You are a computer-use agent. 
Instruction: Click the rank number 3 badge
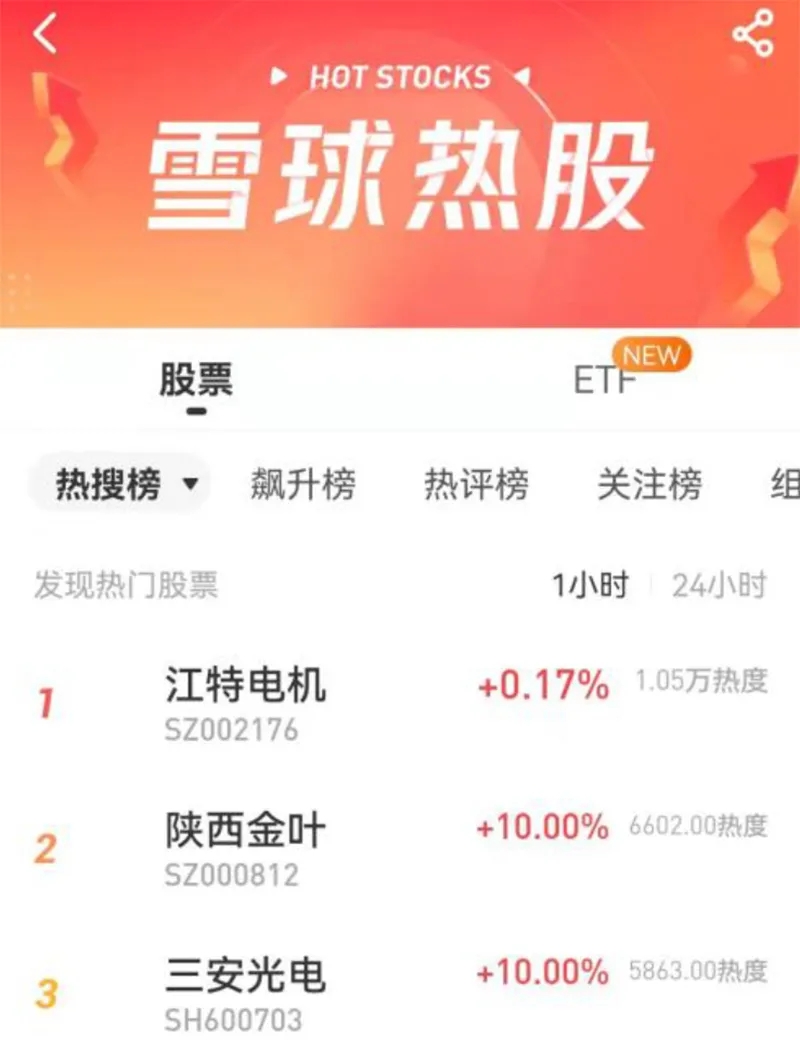point(45,993)
